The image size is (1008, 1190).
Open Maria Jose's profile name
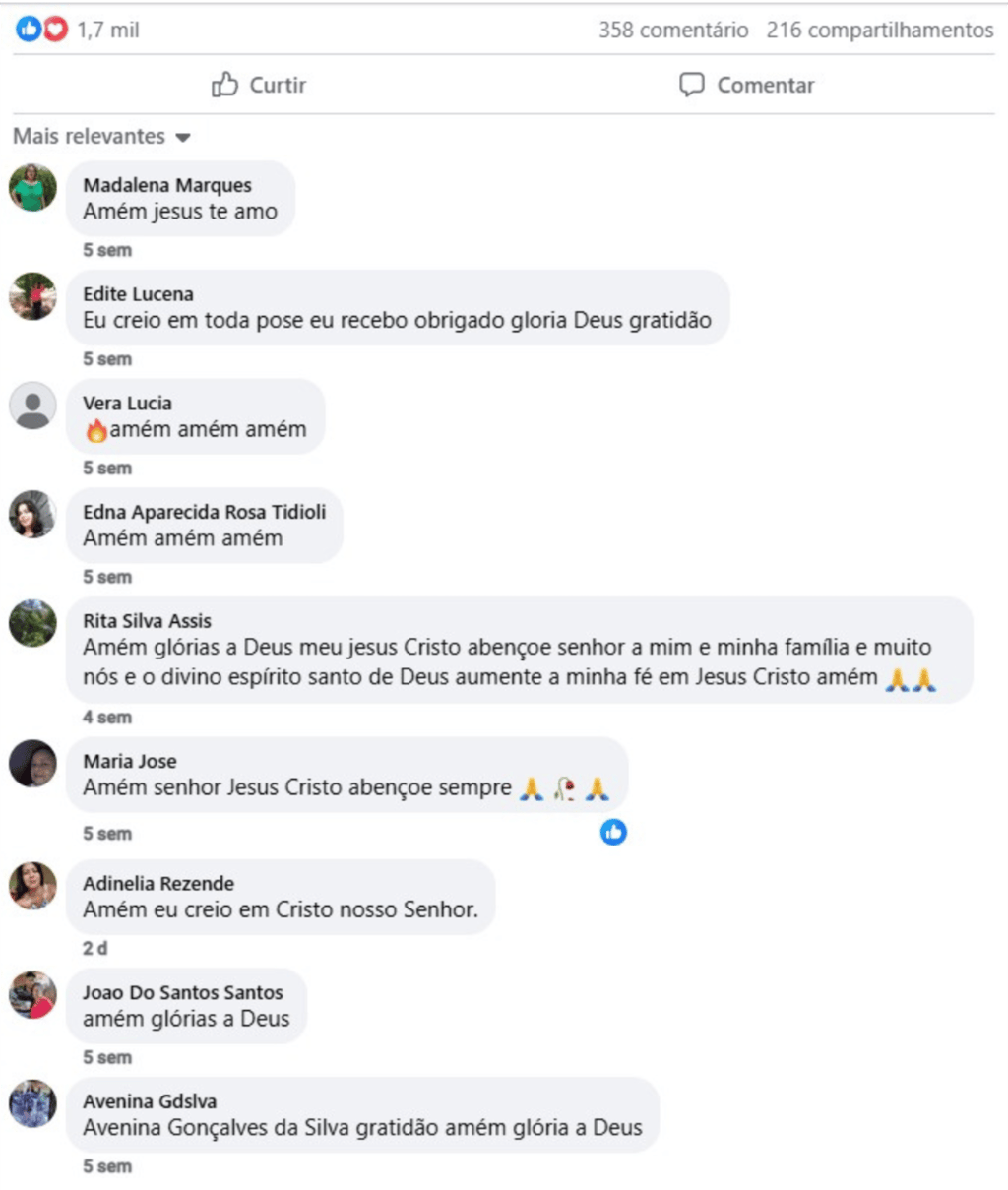(x=130, y=761)
